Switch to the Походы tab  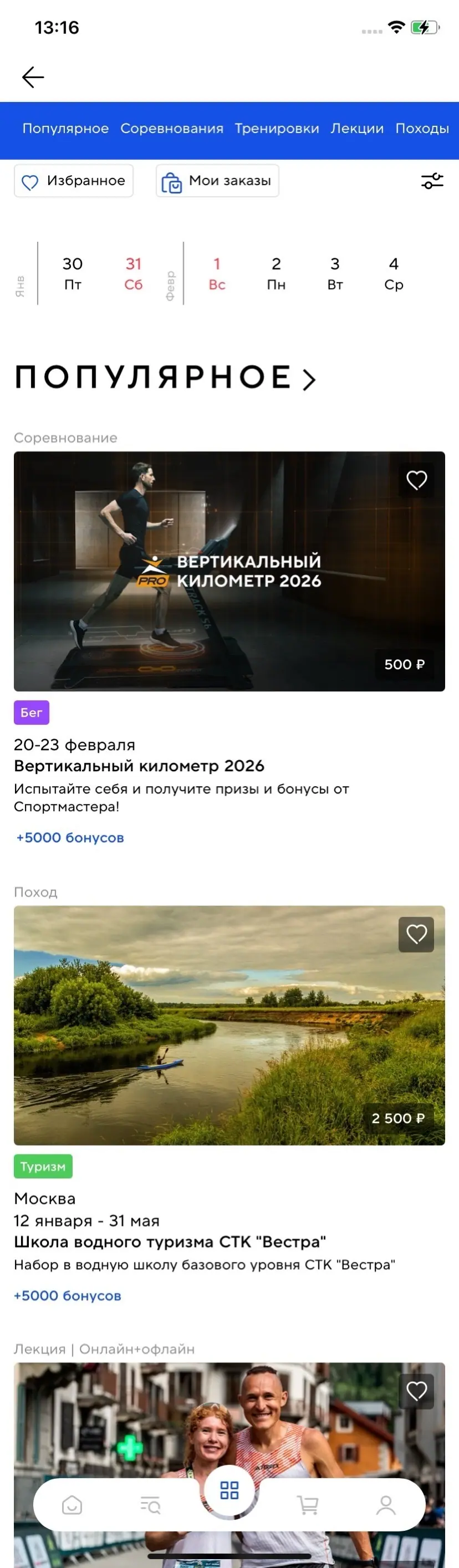pos(422,129)
